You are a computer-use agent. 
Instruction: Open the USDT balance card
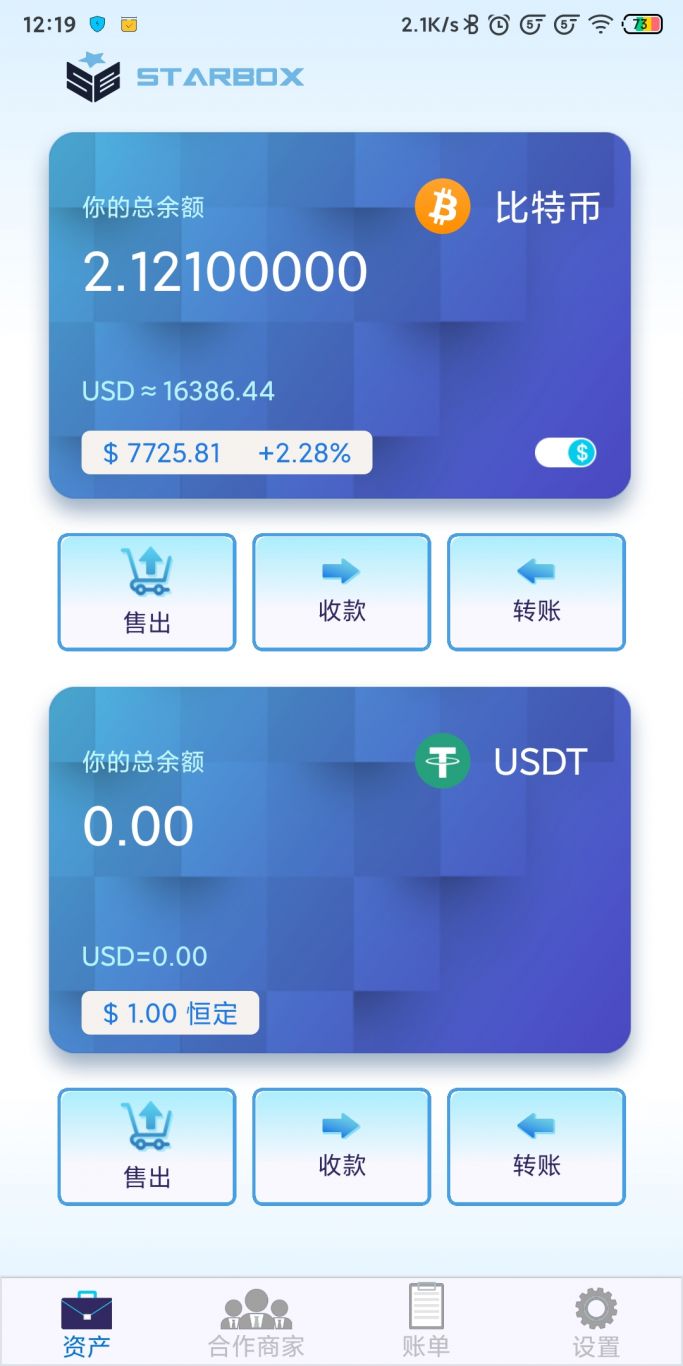point(340,870)
